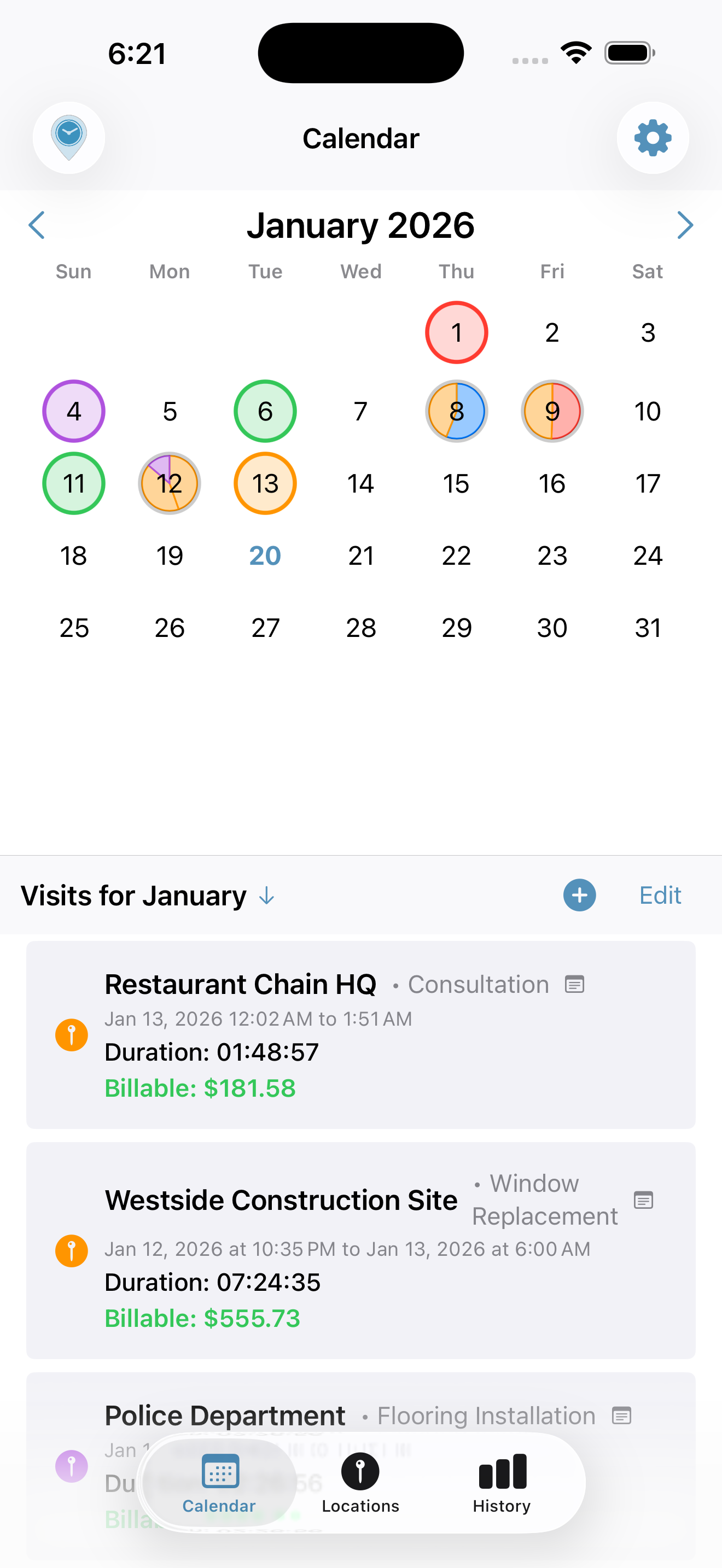This screenshot has height=1568, width=722.
Task: Open the settings gear
Action: [653, 138]
